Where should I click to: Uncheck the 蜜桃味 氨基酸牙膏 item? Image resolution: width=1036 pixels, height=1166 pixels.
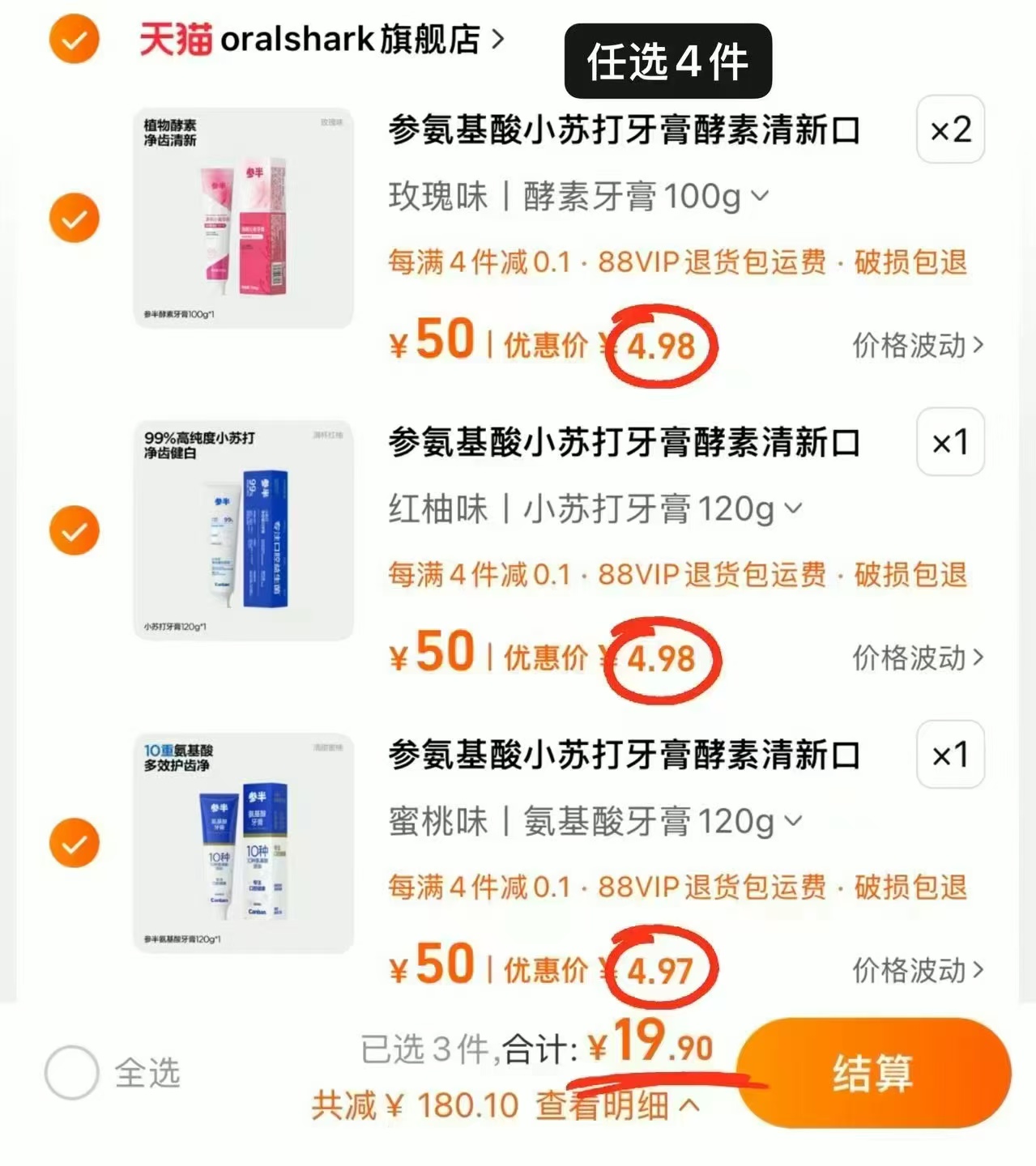[74, 842]
